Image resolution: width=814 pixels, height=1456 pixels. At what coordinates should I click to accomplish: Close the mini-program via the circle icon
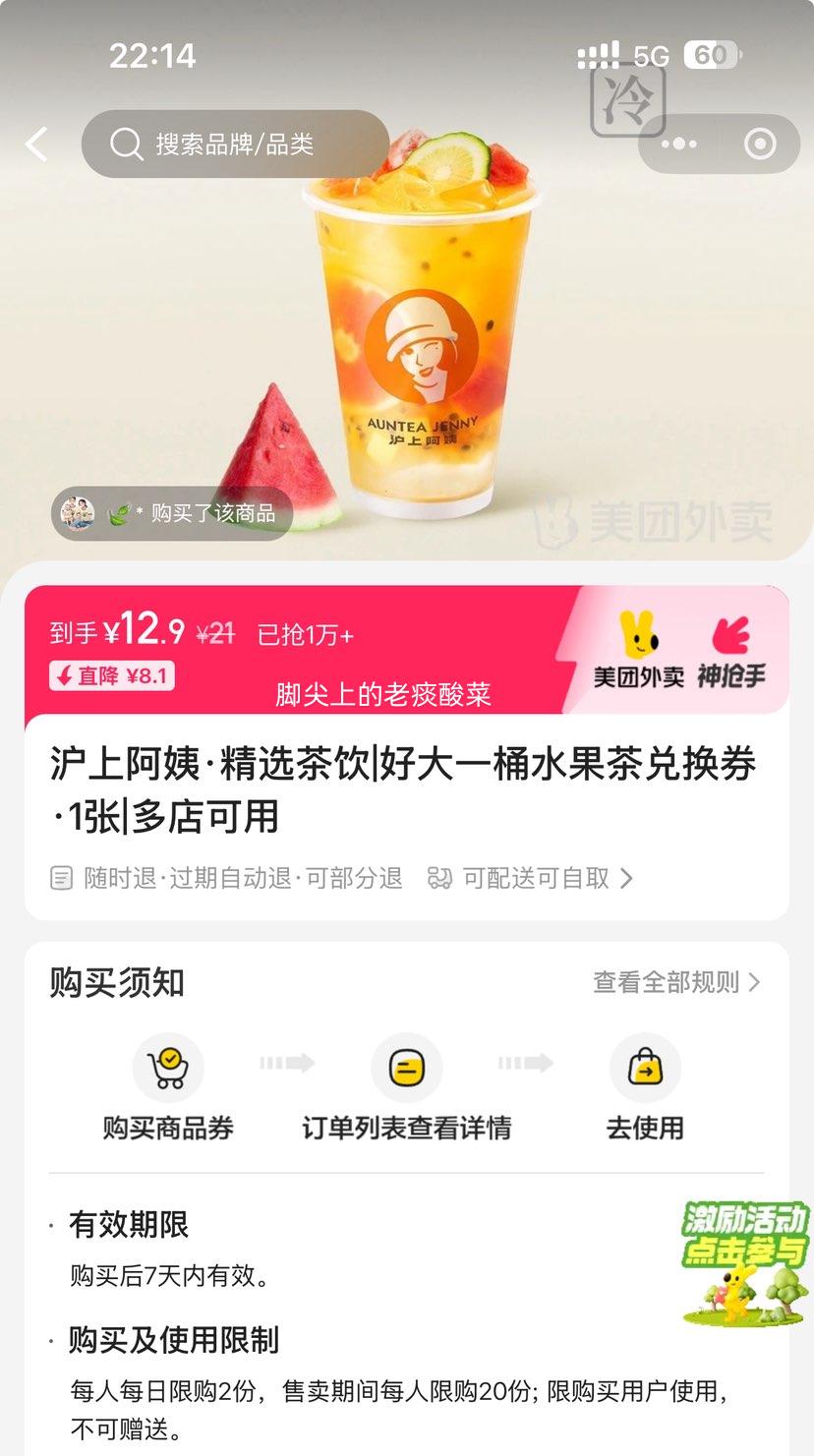[x=760, y=145]
